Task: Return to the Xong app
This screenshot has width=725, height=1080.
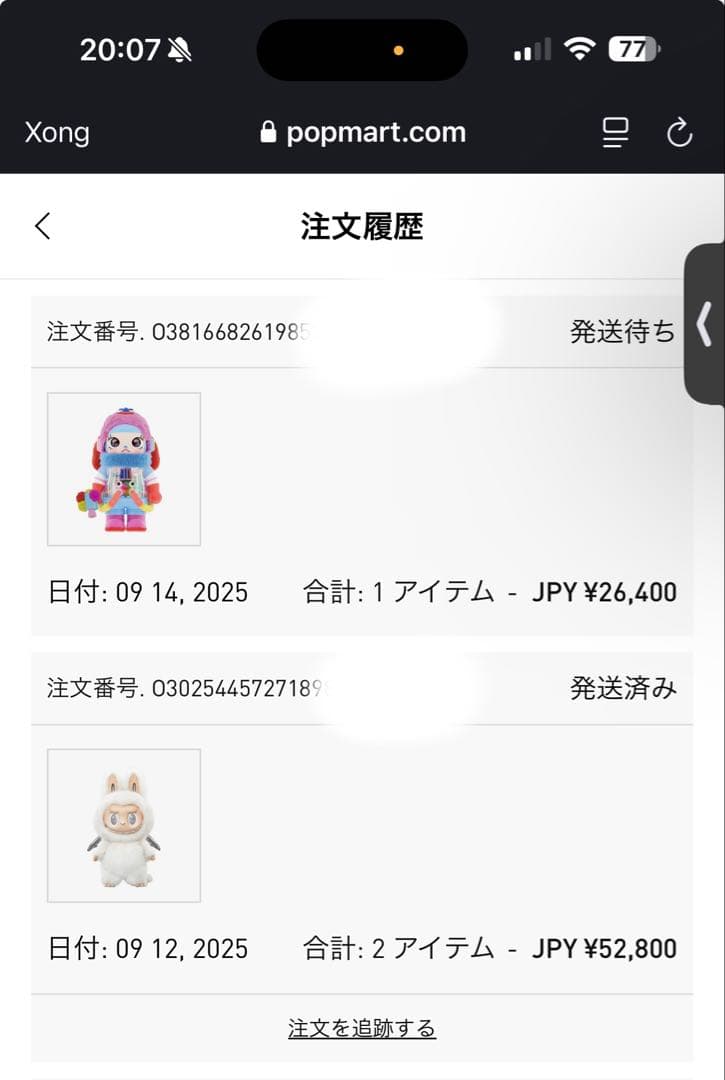Action: pos(56,132)
